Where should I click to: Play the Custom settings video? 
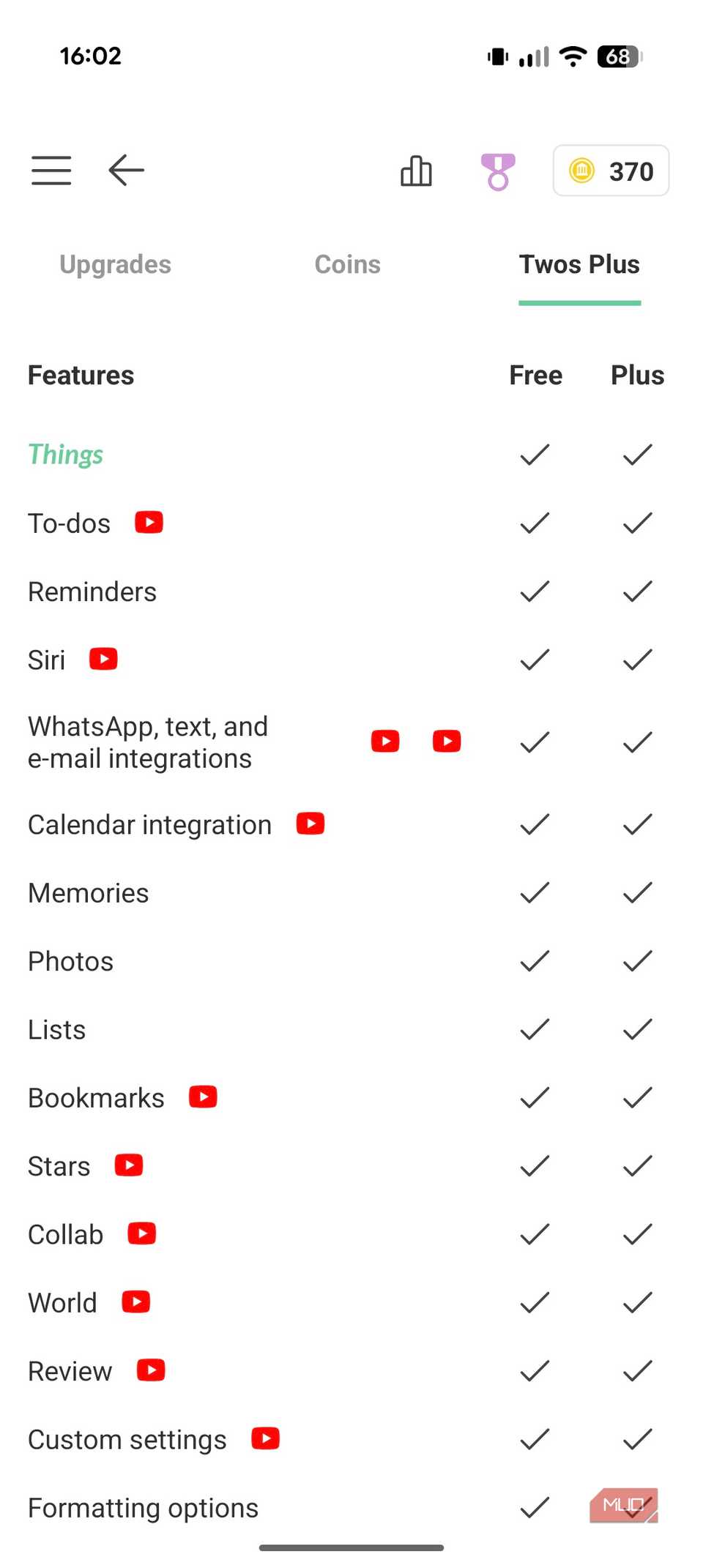(x=265, y=1438)
